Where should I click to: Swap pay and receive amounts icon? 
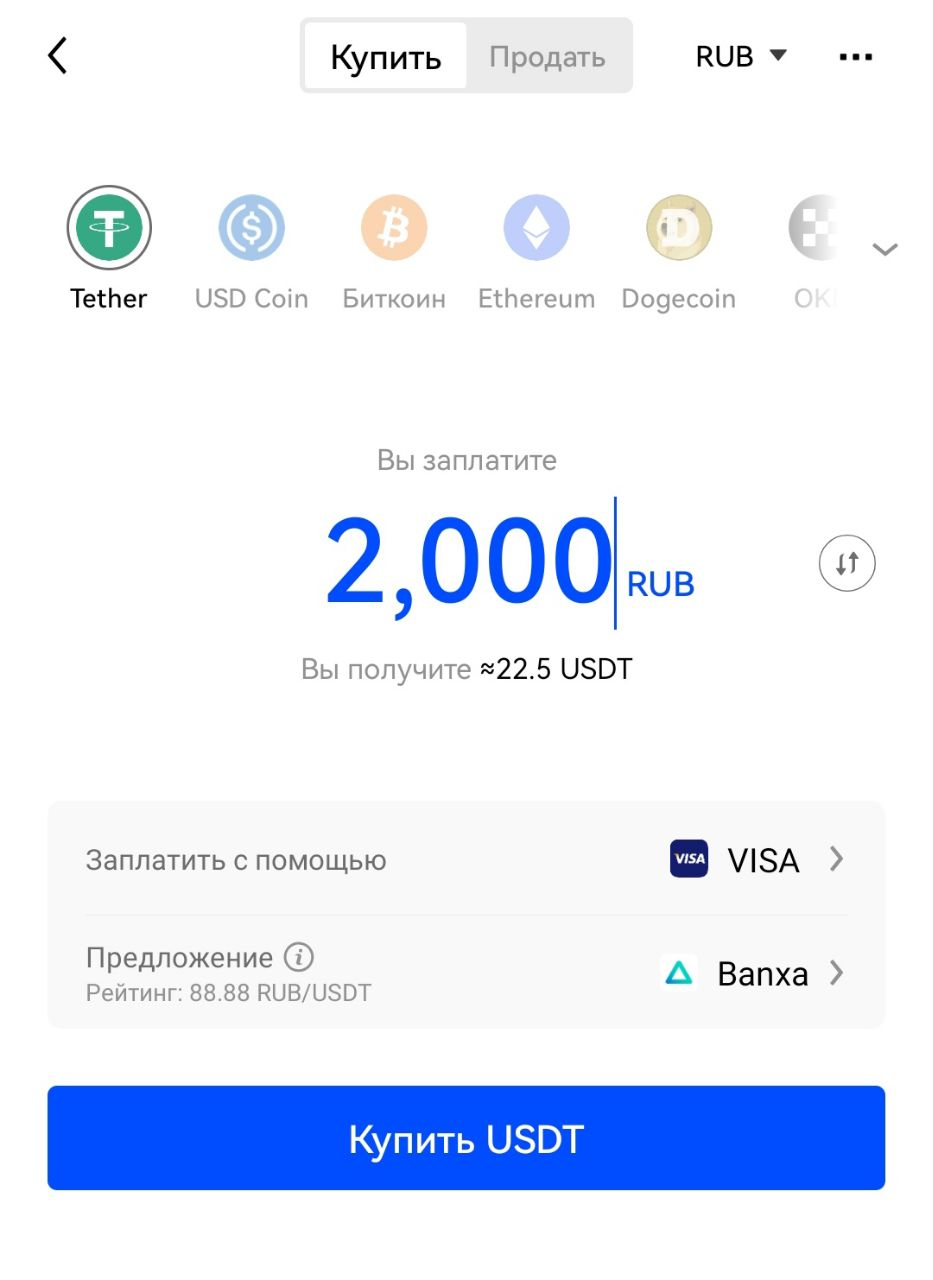pos(847,563)
